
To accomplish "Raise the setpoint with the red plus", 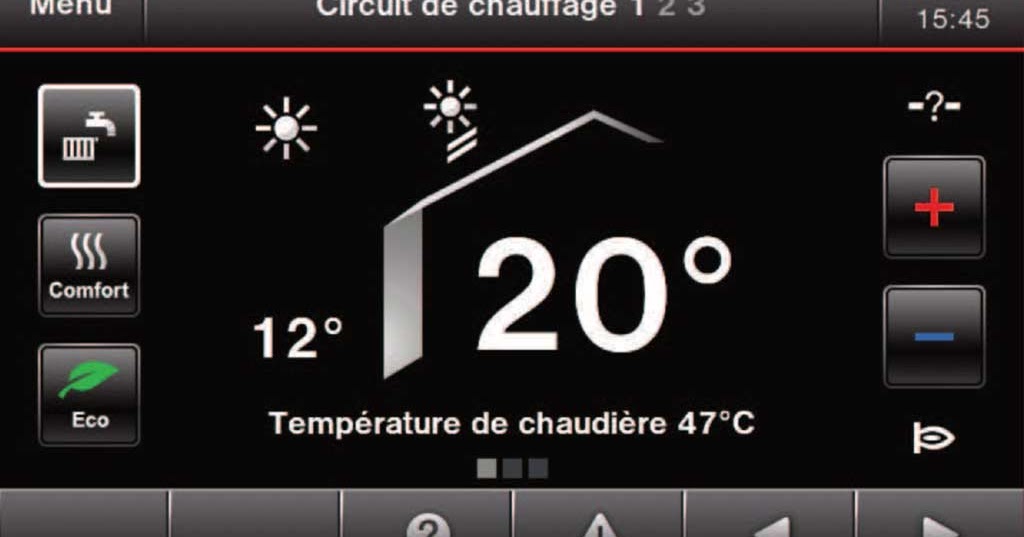I will (x=934, y=207).
